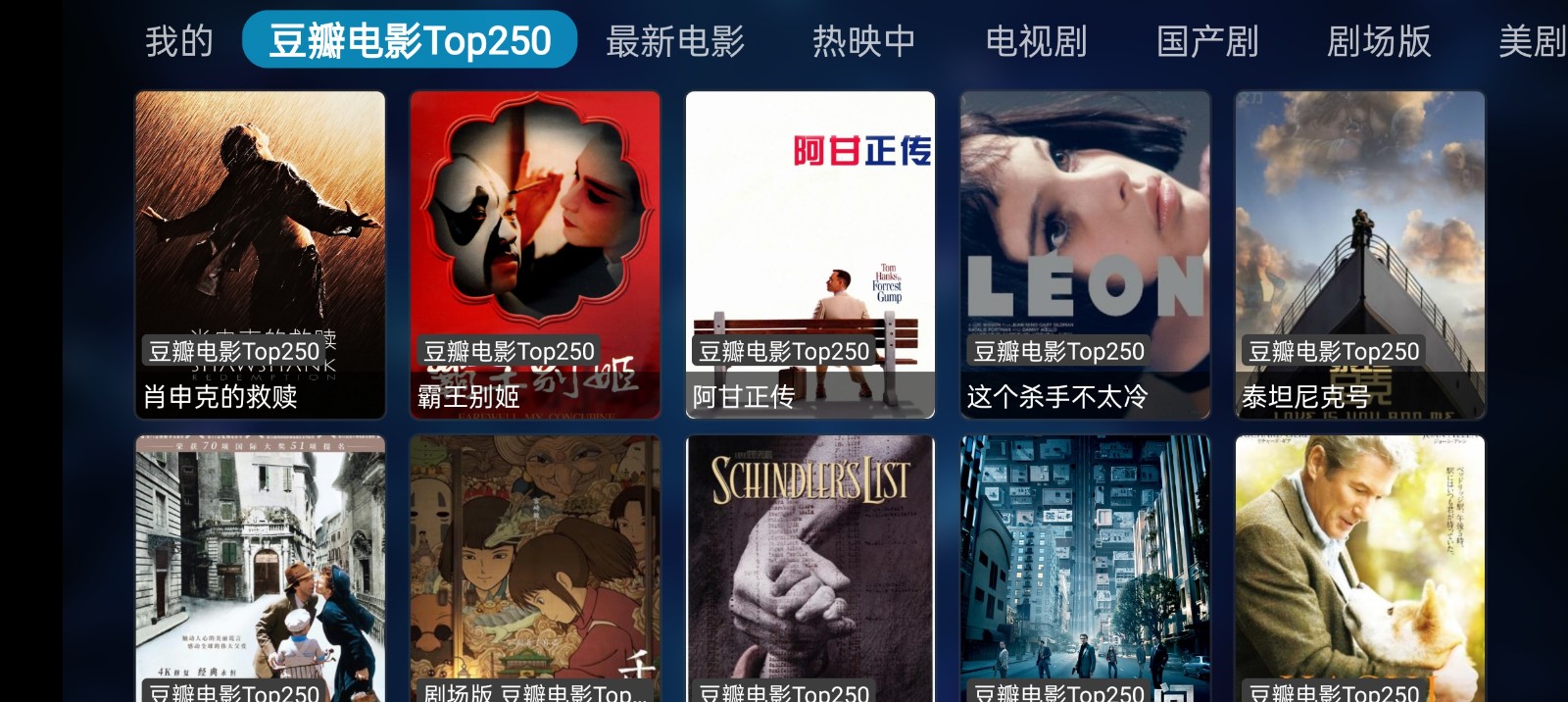The image size is (1568, 702).
Task: Open the bicycle street scene movie card
Action: (260, 569)
